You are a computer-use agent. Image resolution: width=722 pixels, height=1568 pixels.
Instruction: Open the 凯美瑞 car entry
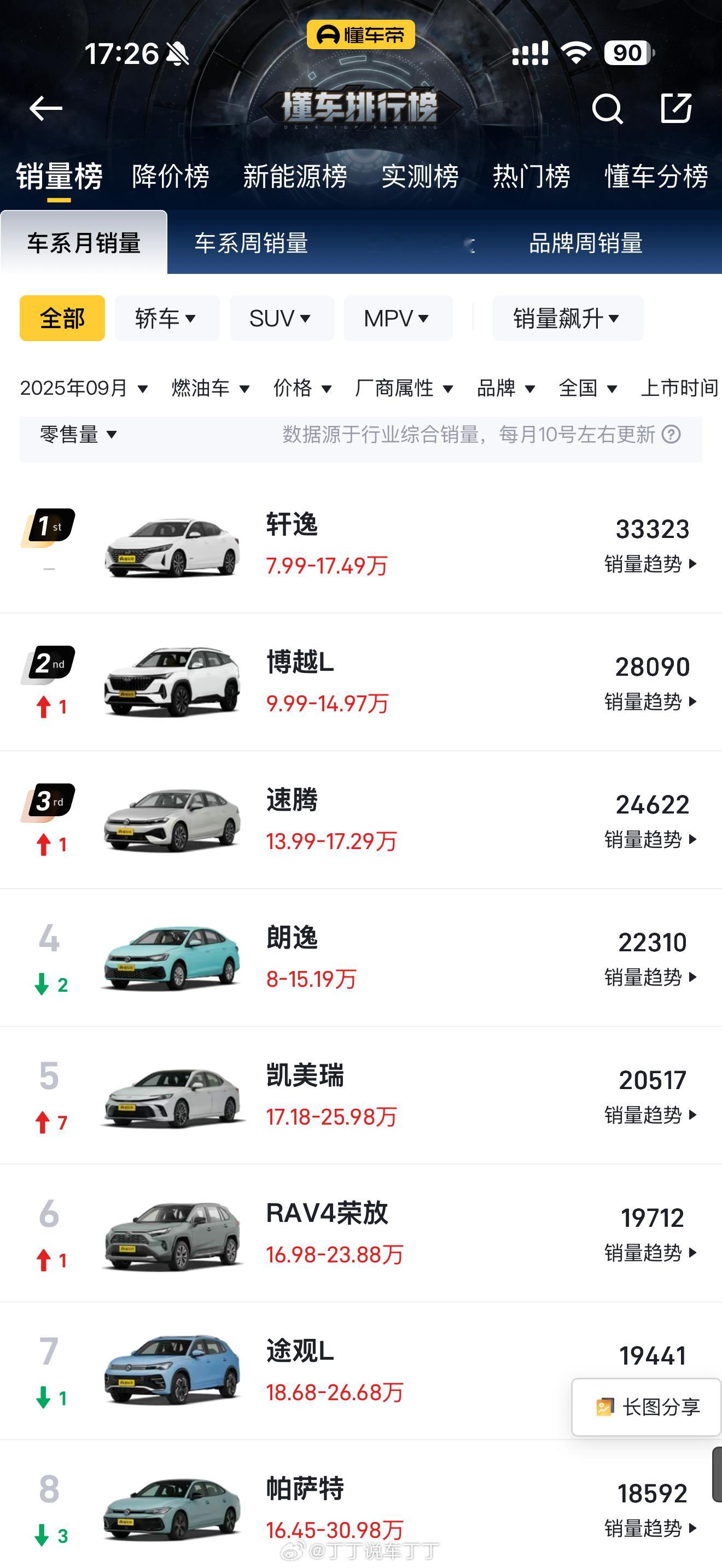(304, 1075)
